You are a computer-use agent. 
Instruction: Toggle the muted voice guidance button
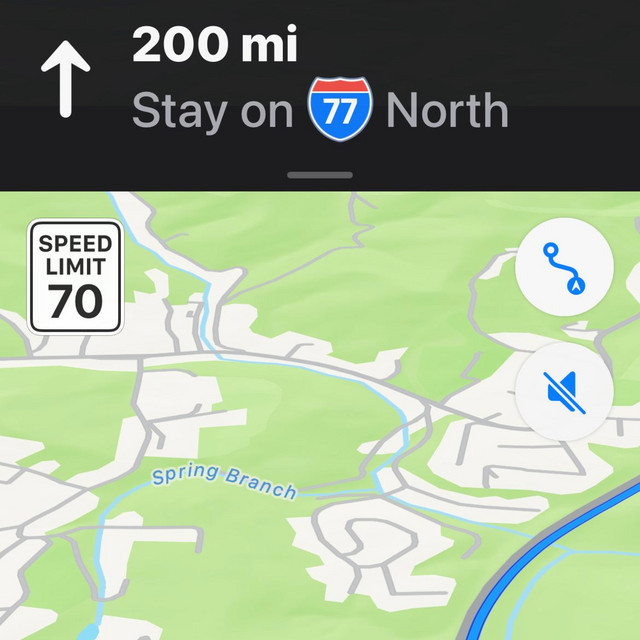click(564, 390)
